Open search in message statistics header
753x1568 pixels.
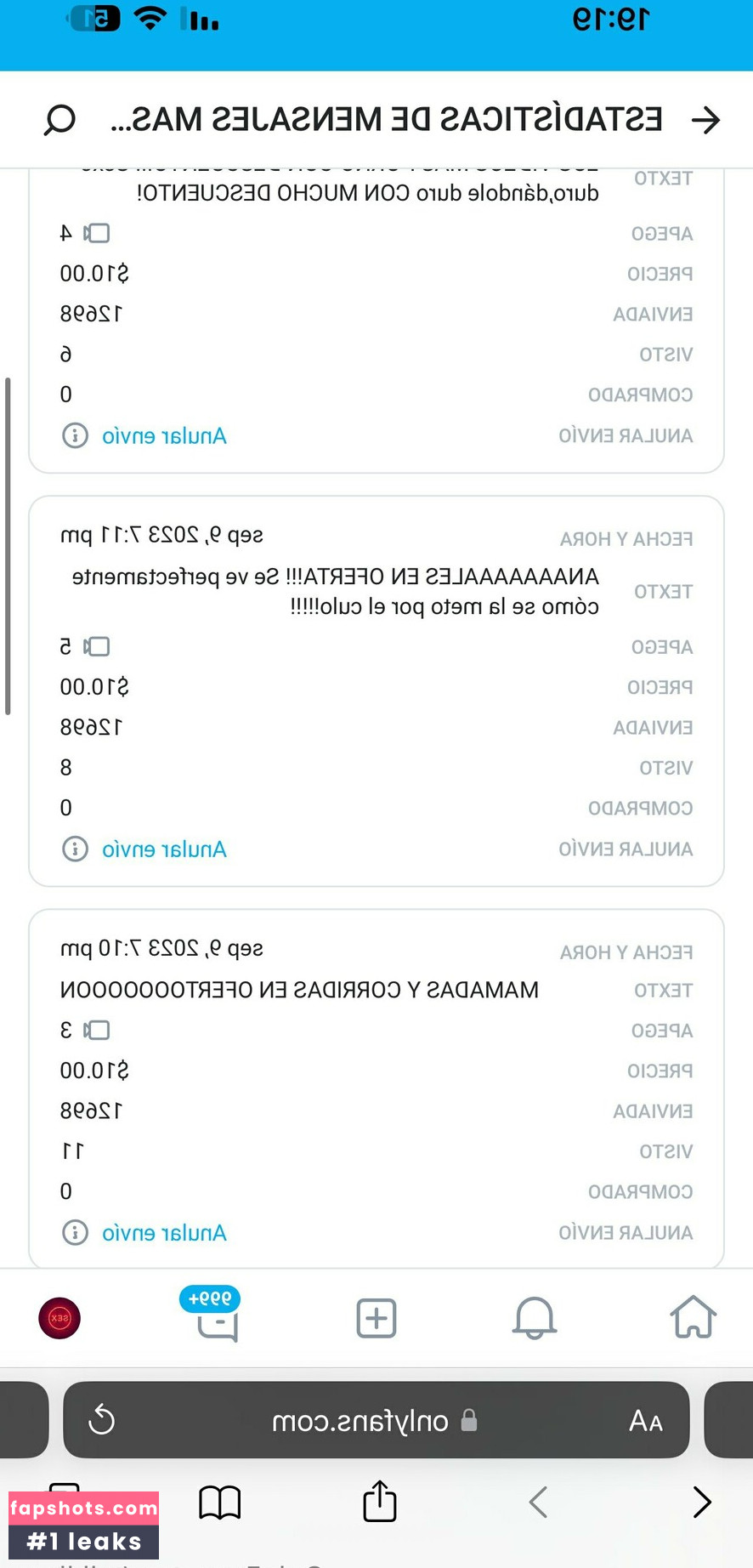[59, 120]
